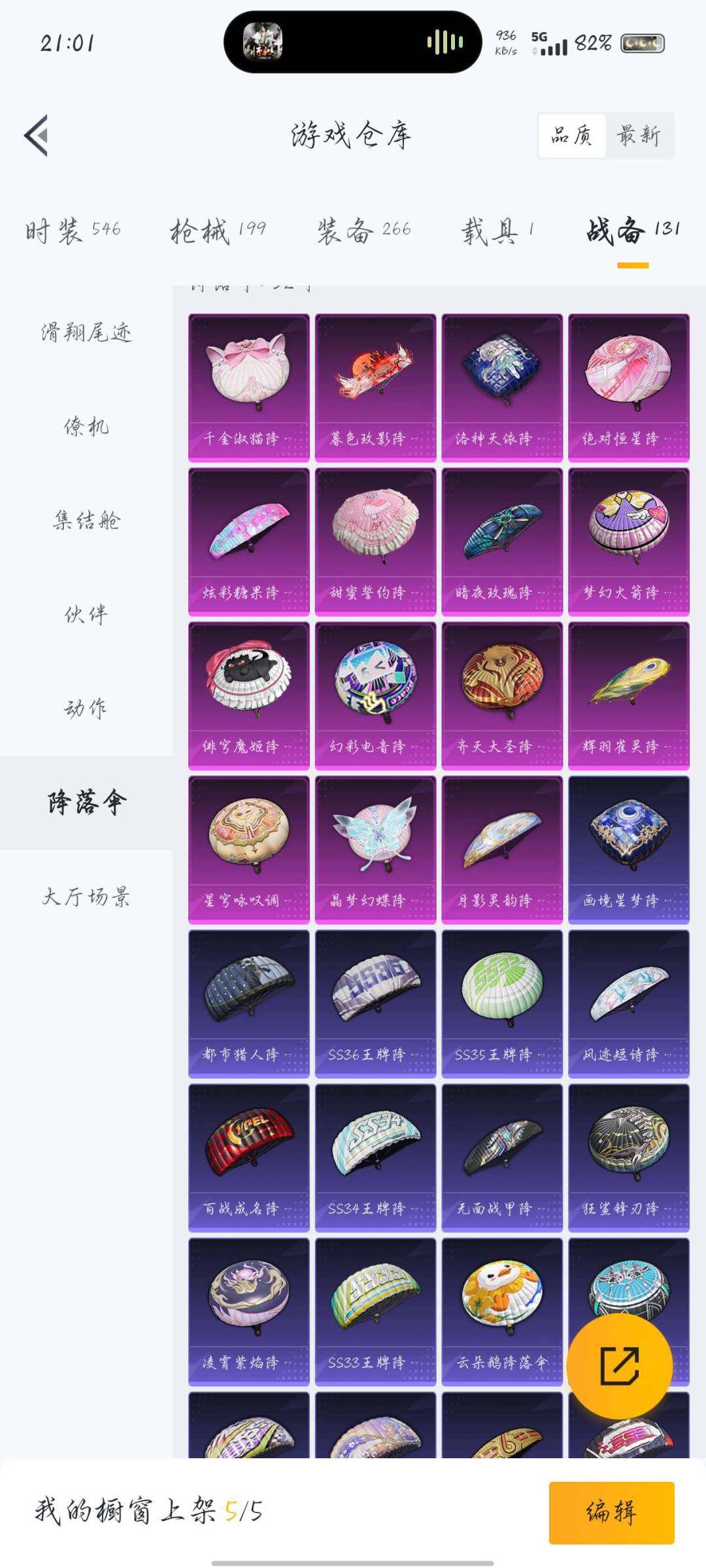Open the 滑翔尾迹 category
The width and height of the screenshot is (706, 1568).
coord(86,333)
